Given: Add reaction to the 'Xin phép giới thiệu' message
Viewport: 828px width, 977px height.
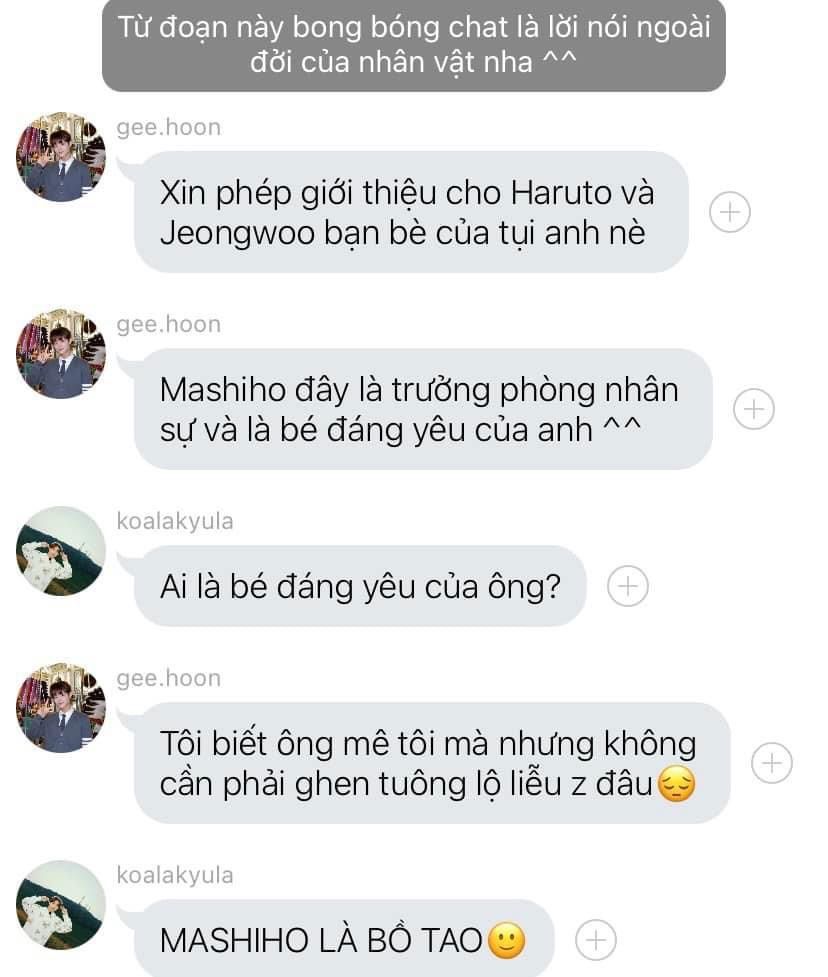Looking at the screenshot, I should tap(730, 212).
